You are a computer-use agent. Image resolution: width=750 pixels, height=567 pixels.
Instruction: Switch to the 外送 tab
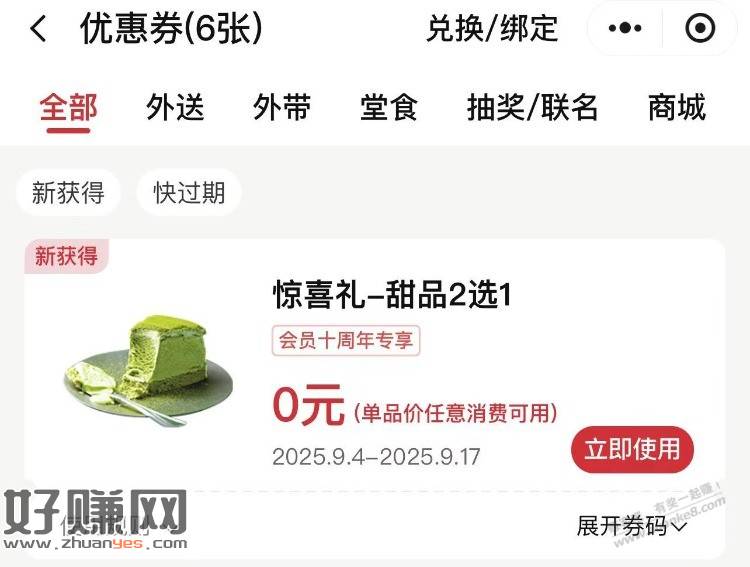click(175, 107)
